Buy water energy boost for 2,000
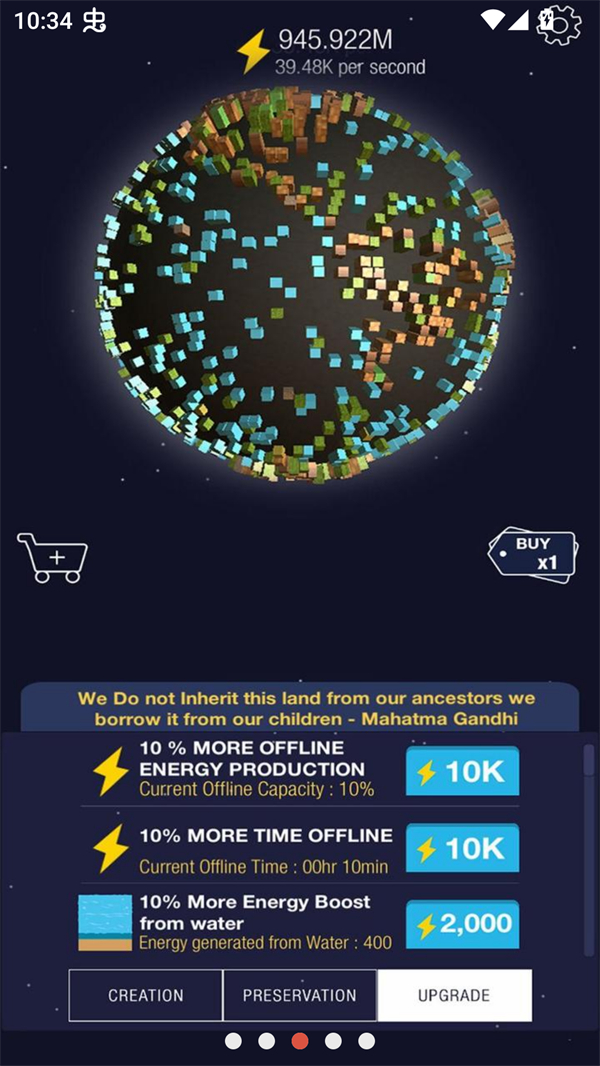This screenshot has width=600, height=1066. [x=462, y=925]
